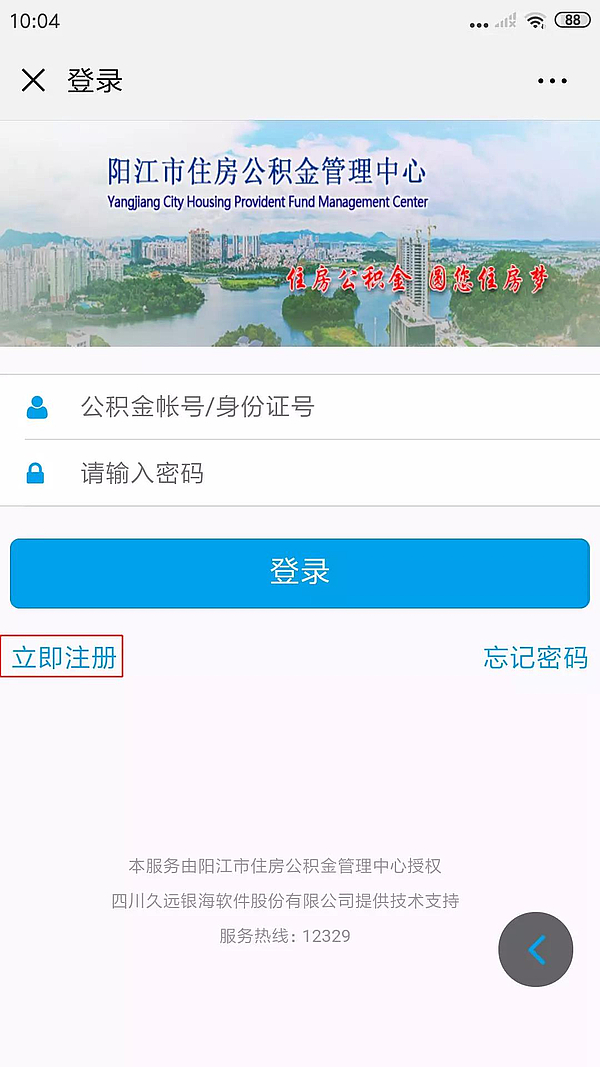Open the three-dot overflow menu
This screenshot has width=600, height=1067.
click(552, 81)
